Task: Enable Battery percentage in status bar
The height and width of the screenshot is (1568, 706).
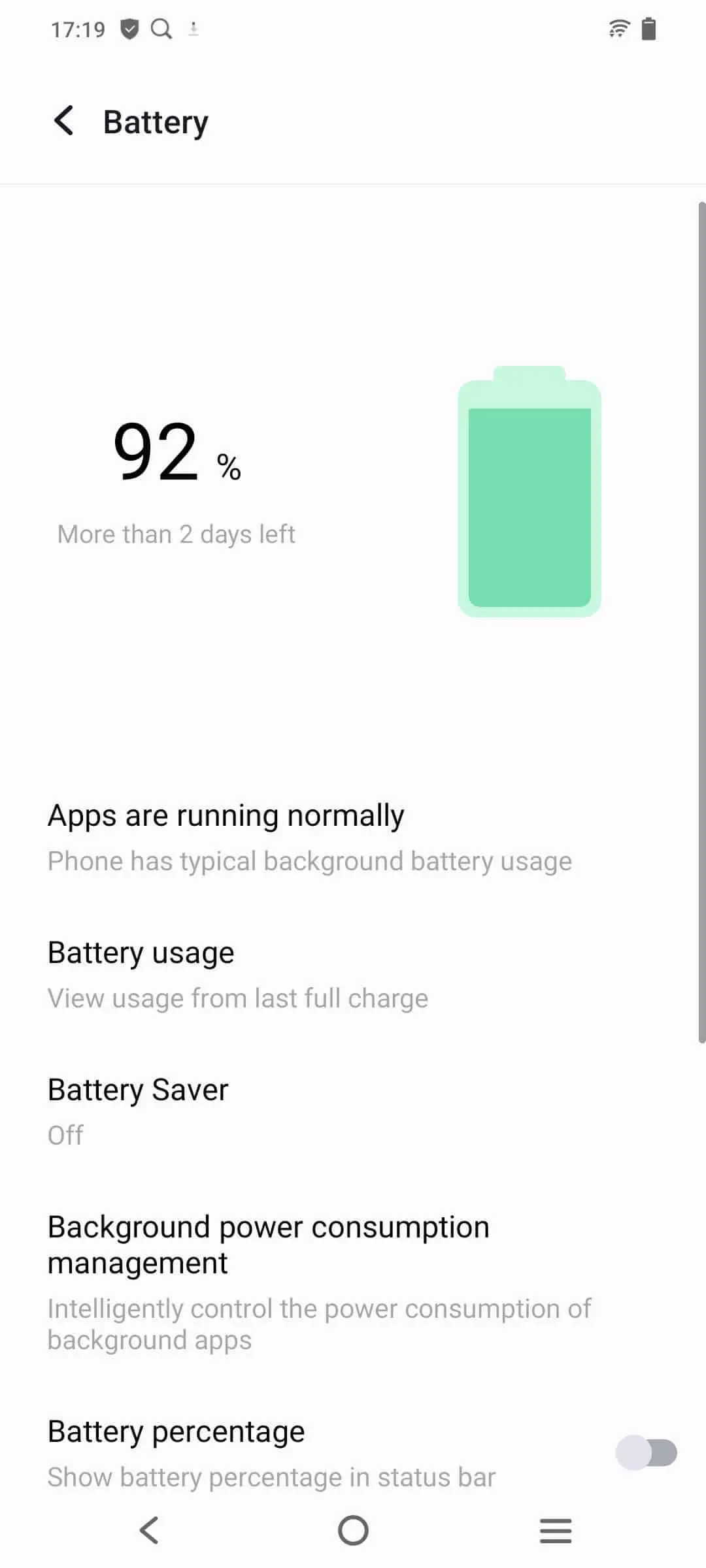Action: pos(646,1452)
